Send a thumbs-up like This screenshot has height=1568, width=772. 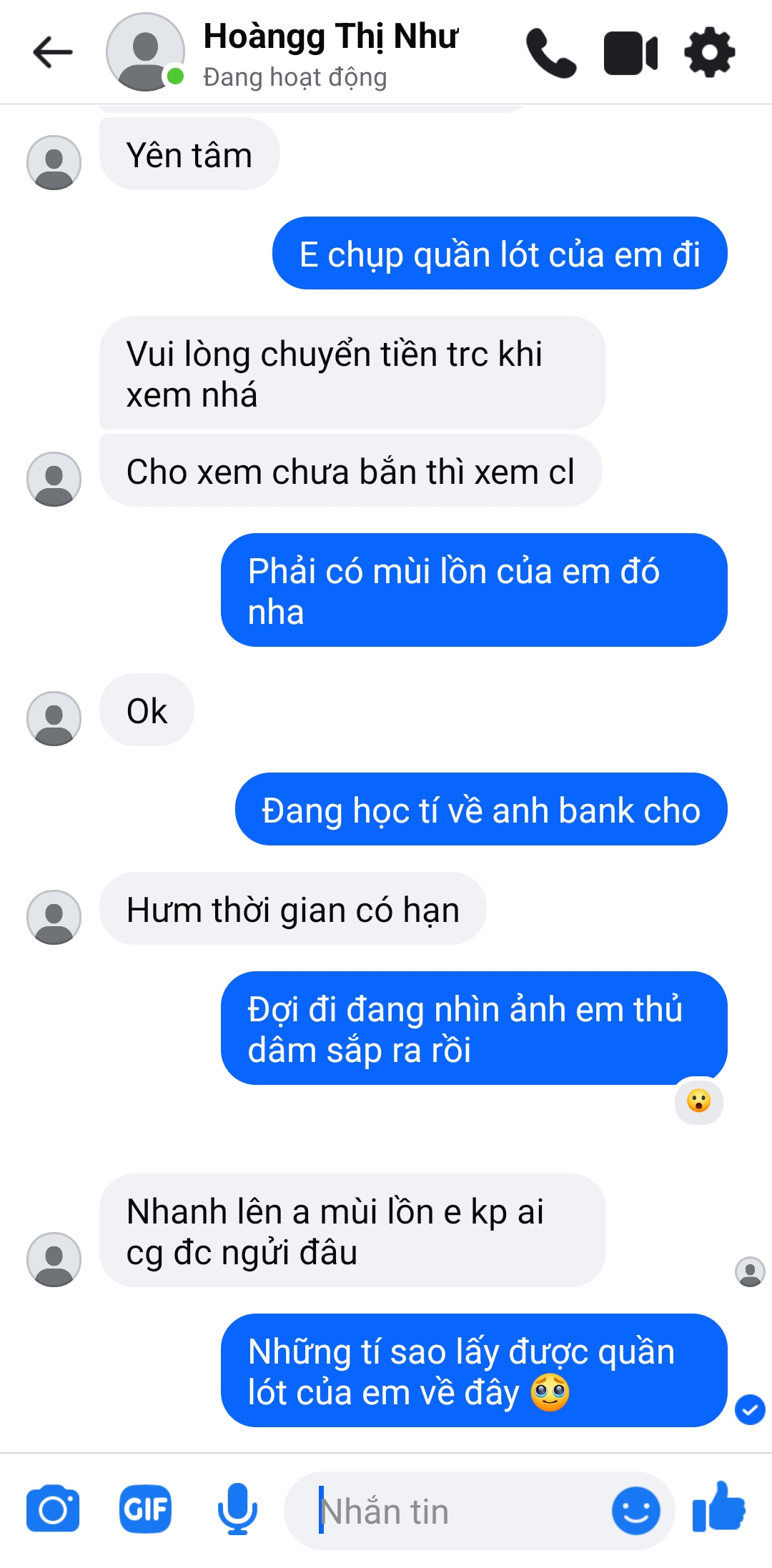719,1507
